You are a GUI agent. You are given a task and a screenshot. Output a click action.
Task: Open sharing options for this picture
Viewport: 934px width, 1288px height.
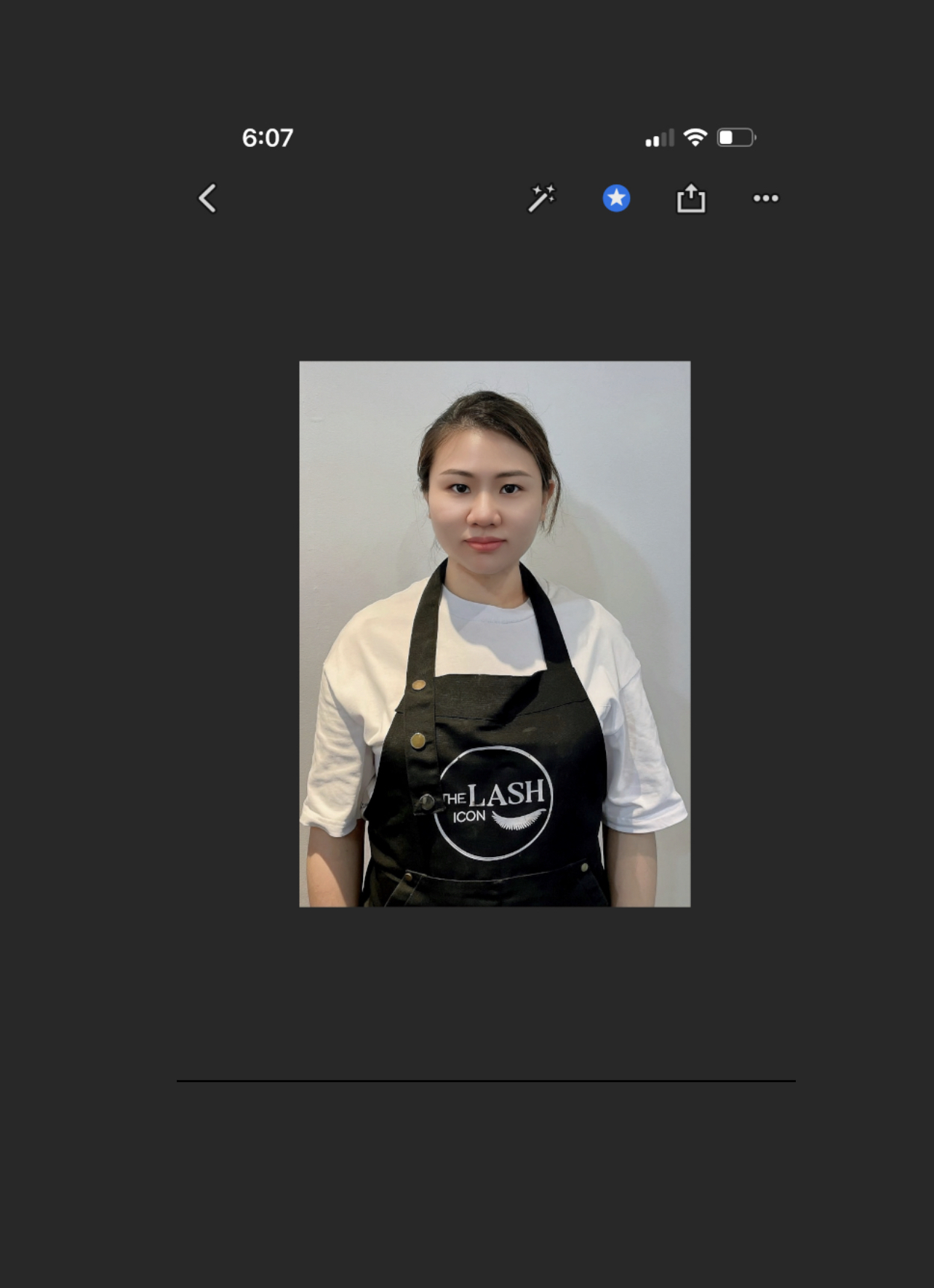coord(690,198)
